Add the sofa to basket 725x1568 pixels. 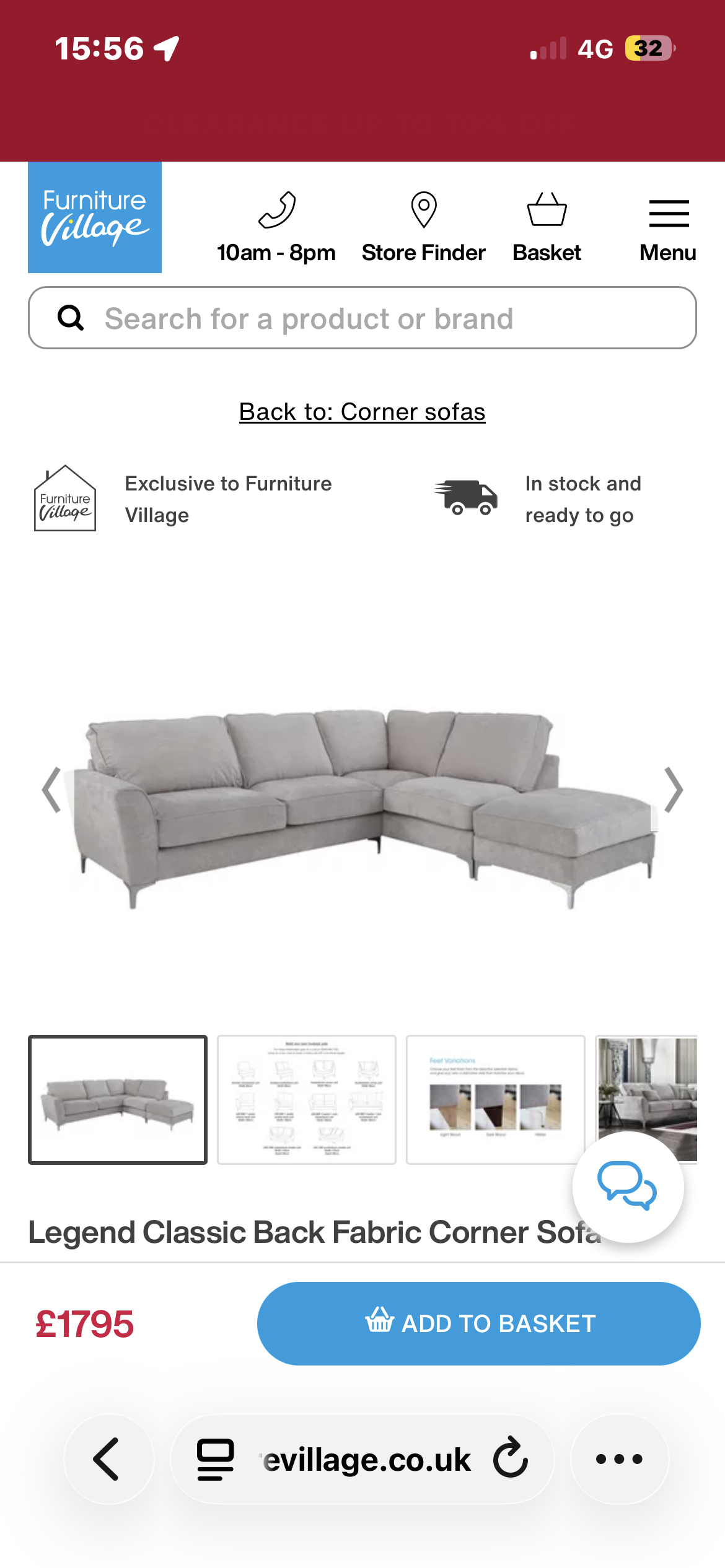pos(478,1323)
